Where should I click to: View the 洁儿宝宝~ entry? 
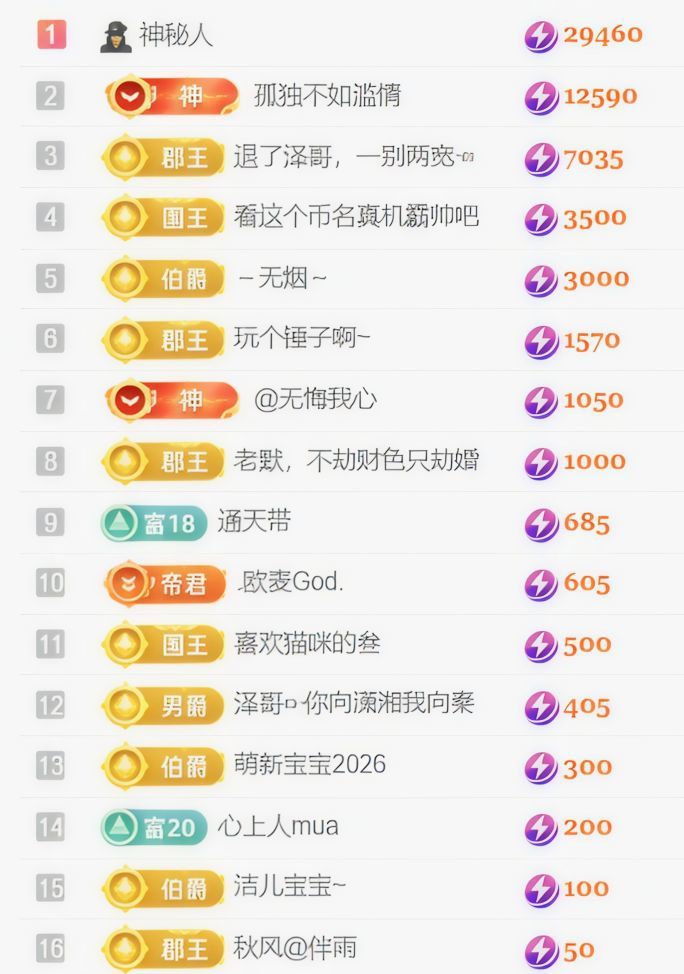click(290, 888)
